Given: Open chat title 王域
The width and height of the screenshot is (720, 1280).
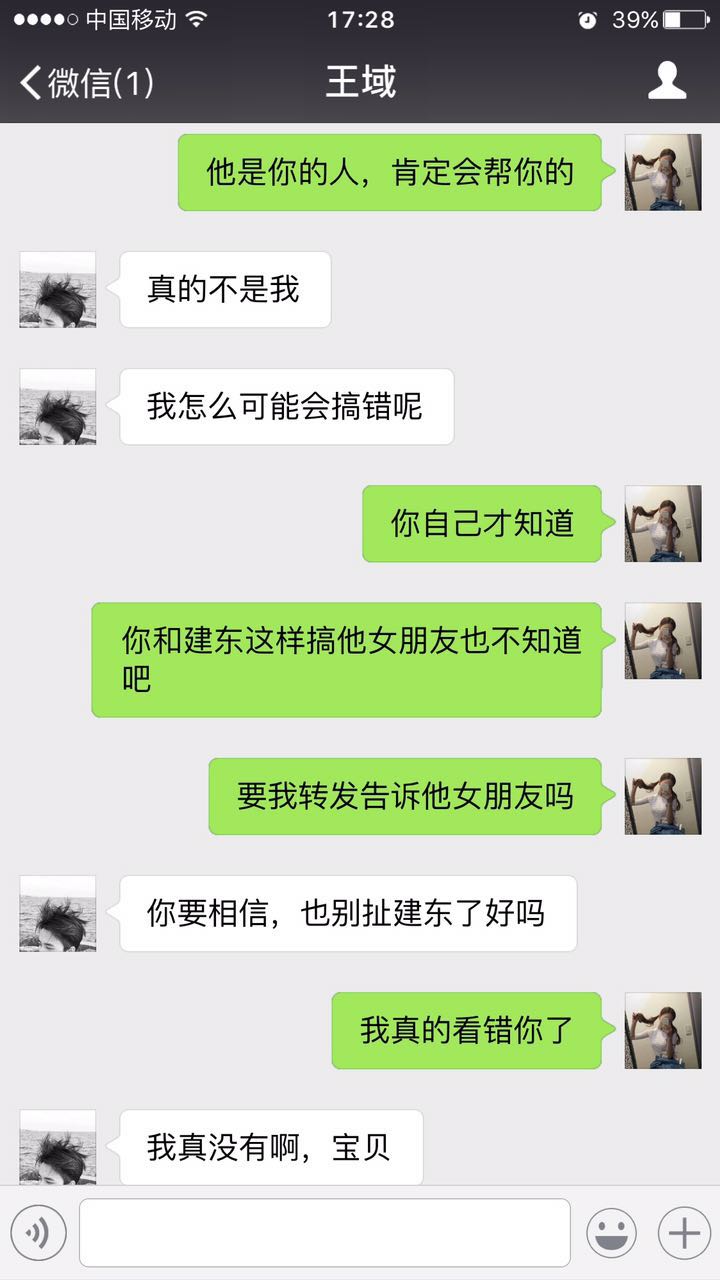Looking at the screenshot, I should [360, 82].
